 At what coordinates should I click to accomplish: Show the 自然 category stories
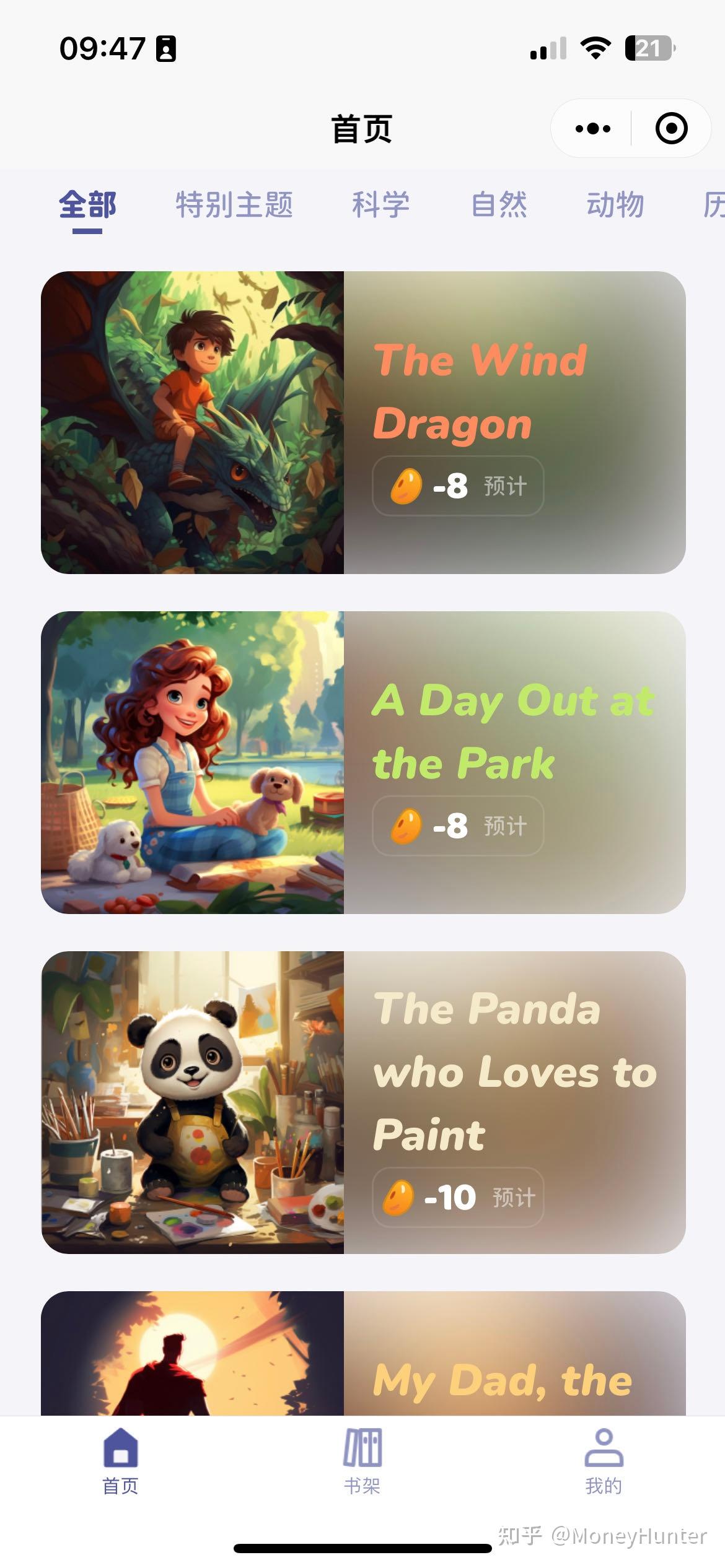(x=499, y=205)
